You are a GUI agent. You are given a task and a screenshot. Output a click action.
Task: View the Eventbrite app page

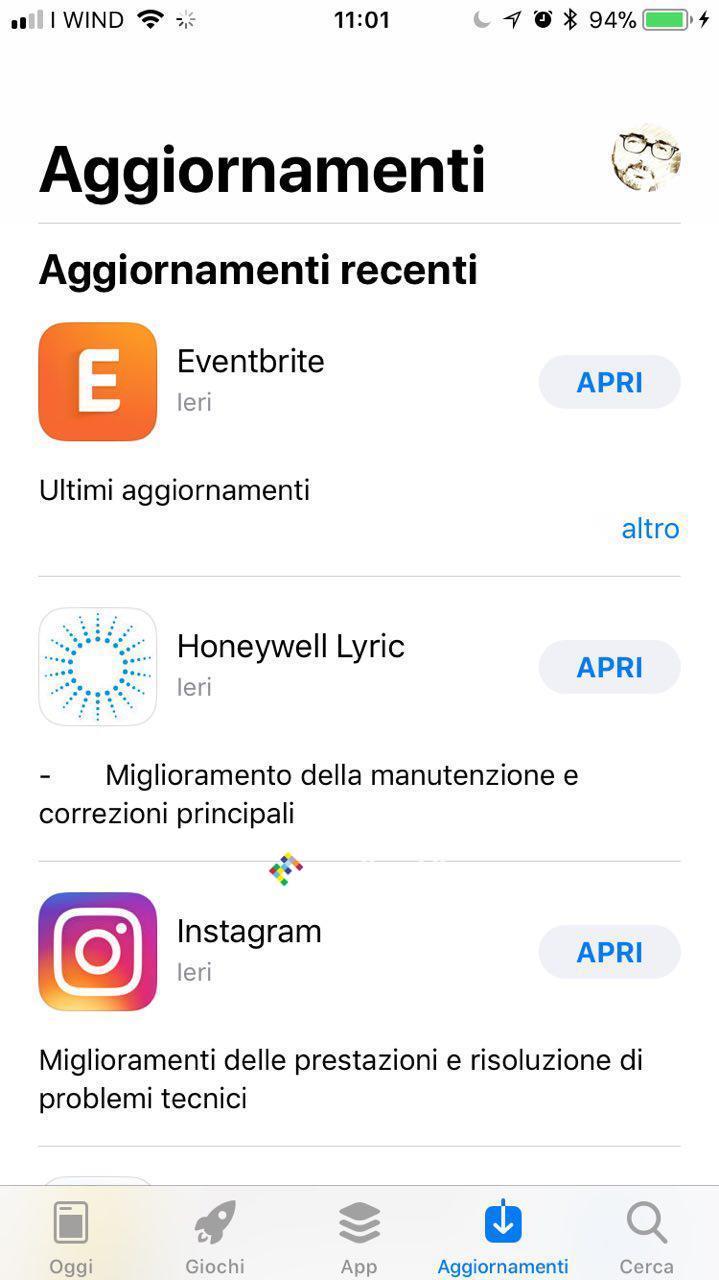pos(98,382)
